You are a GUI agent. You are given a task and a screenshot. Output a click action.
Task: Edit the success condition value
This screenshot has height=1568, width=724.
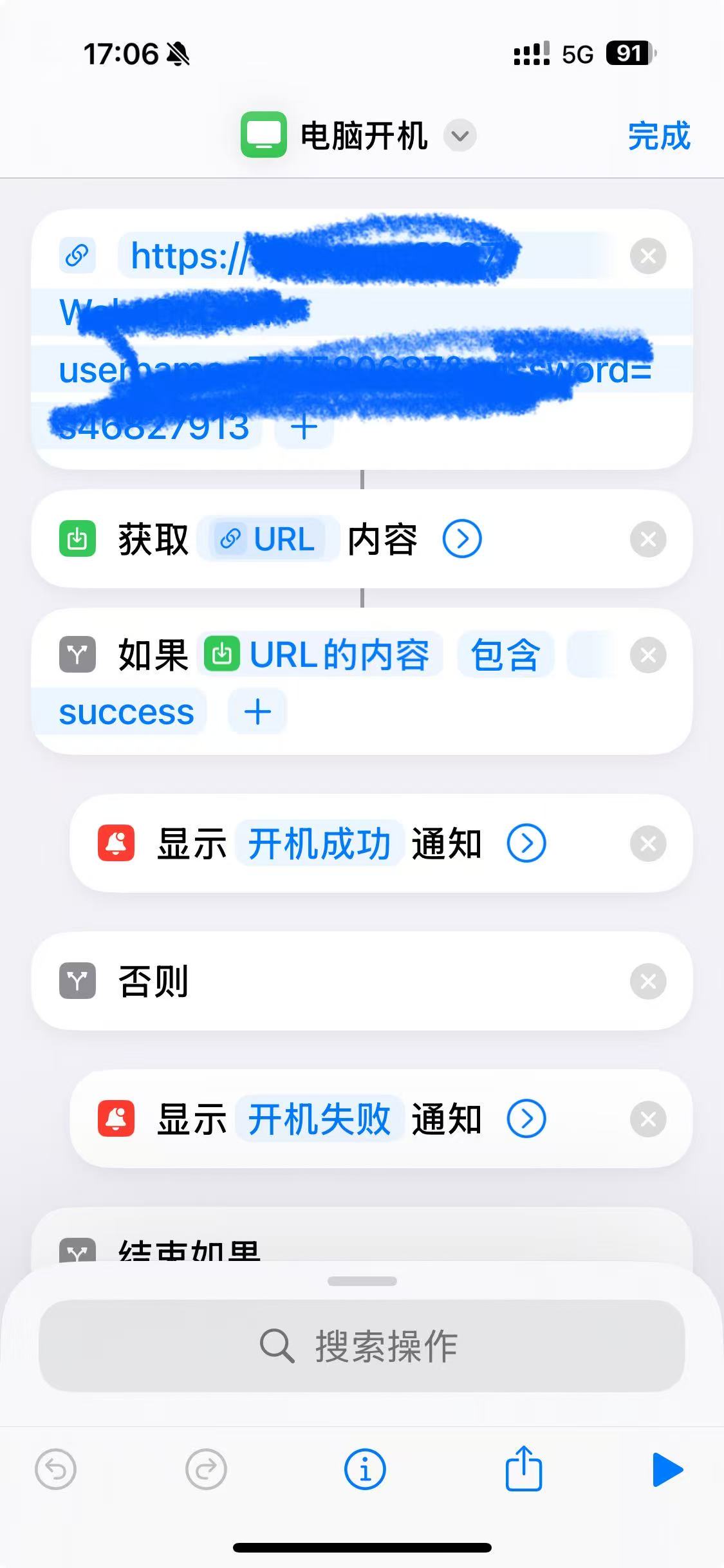point(126,712)
